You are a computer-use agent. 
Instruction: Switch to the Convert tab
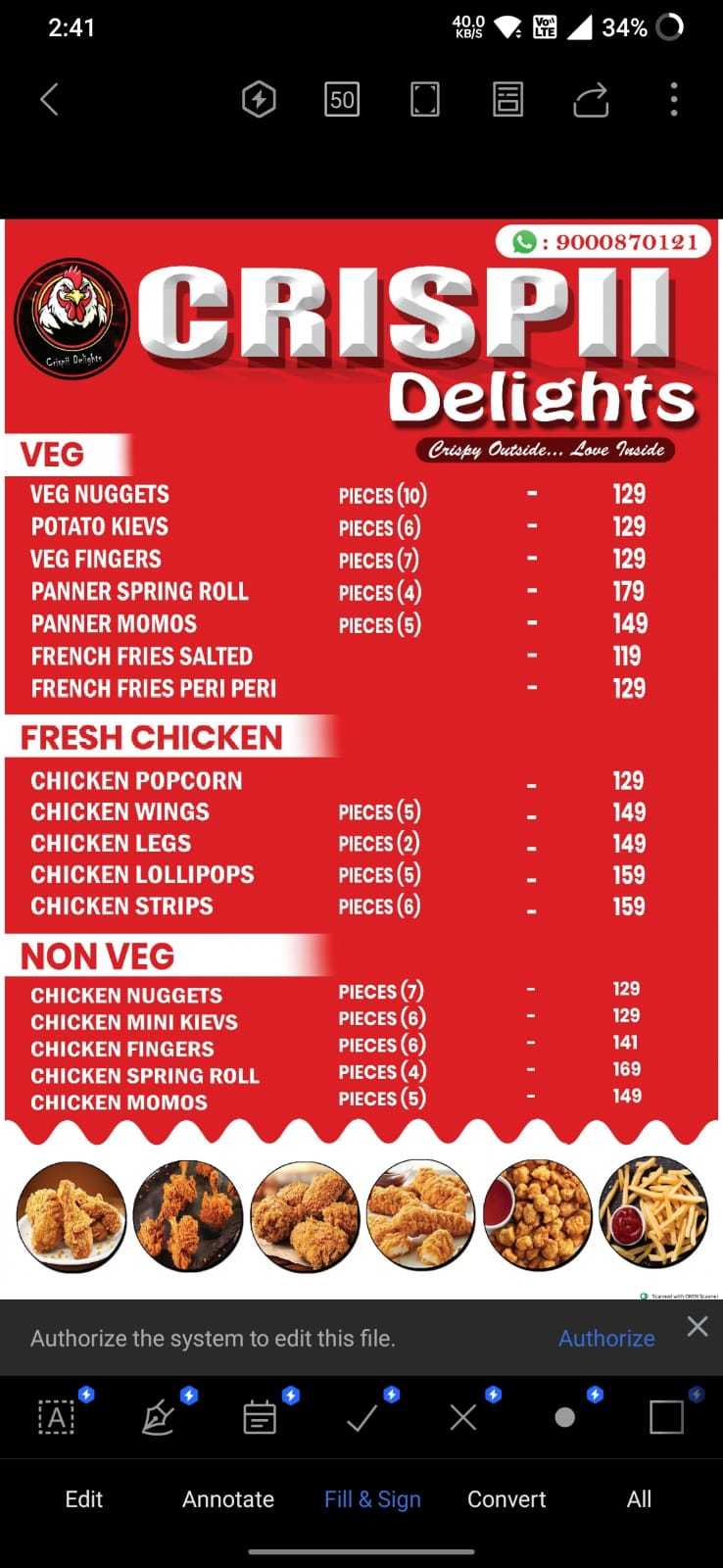point(506,1498)
